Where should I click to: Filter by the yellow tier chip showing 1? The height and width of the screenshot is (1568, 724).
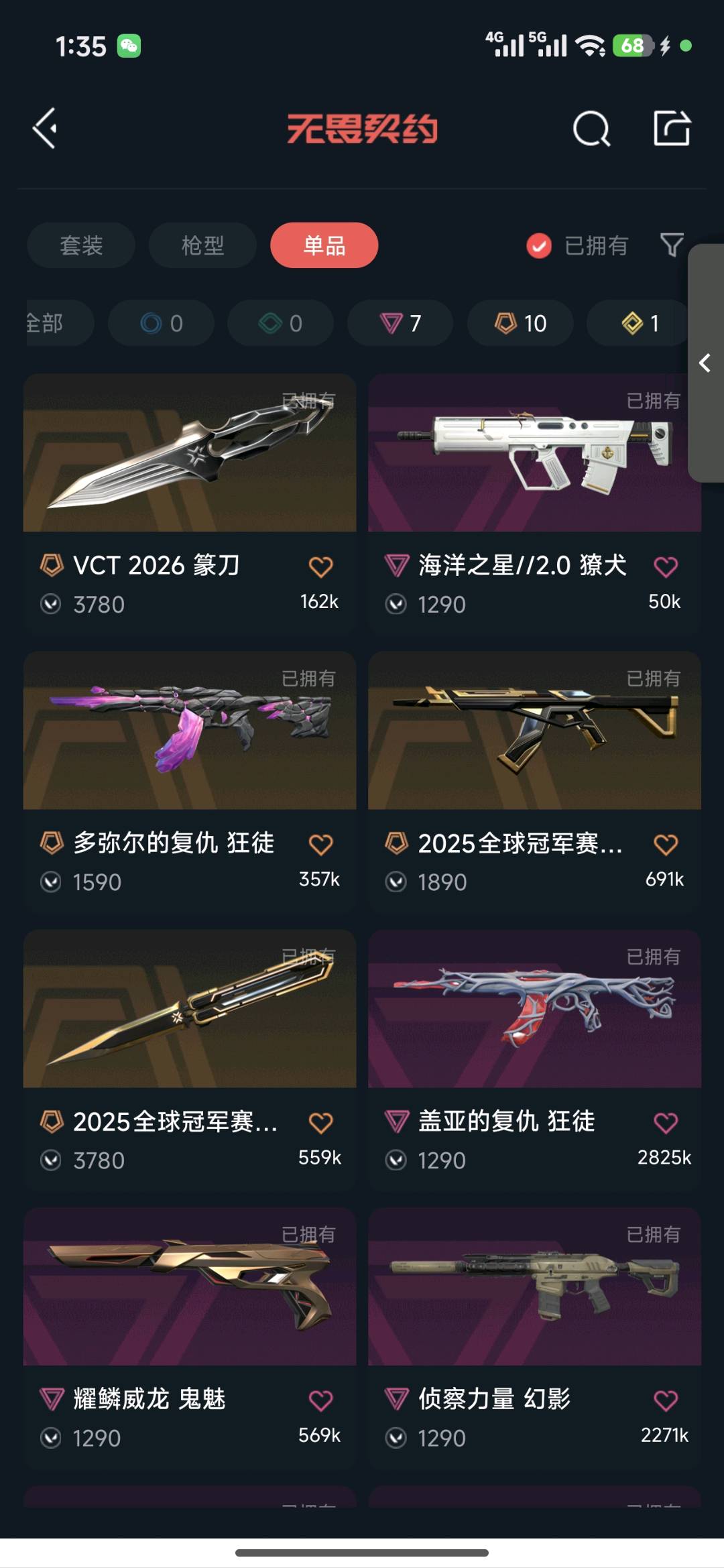pyautogui.click(x=639, y=323)
